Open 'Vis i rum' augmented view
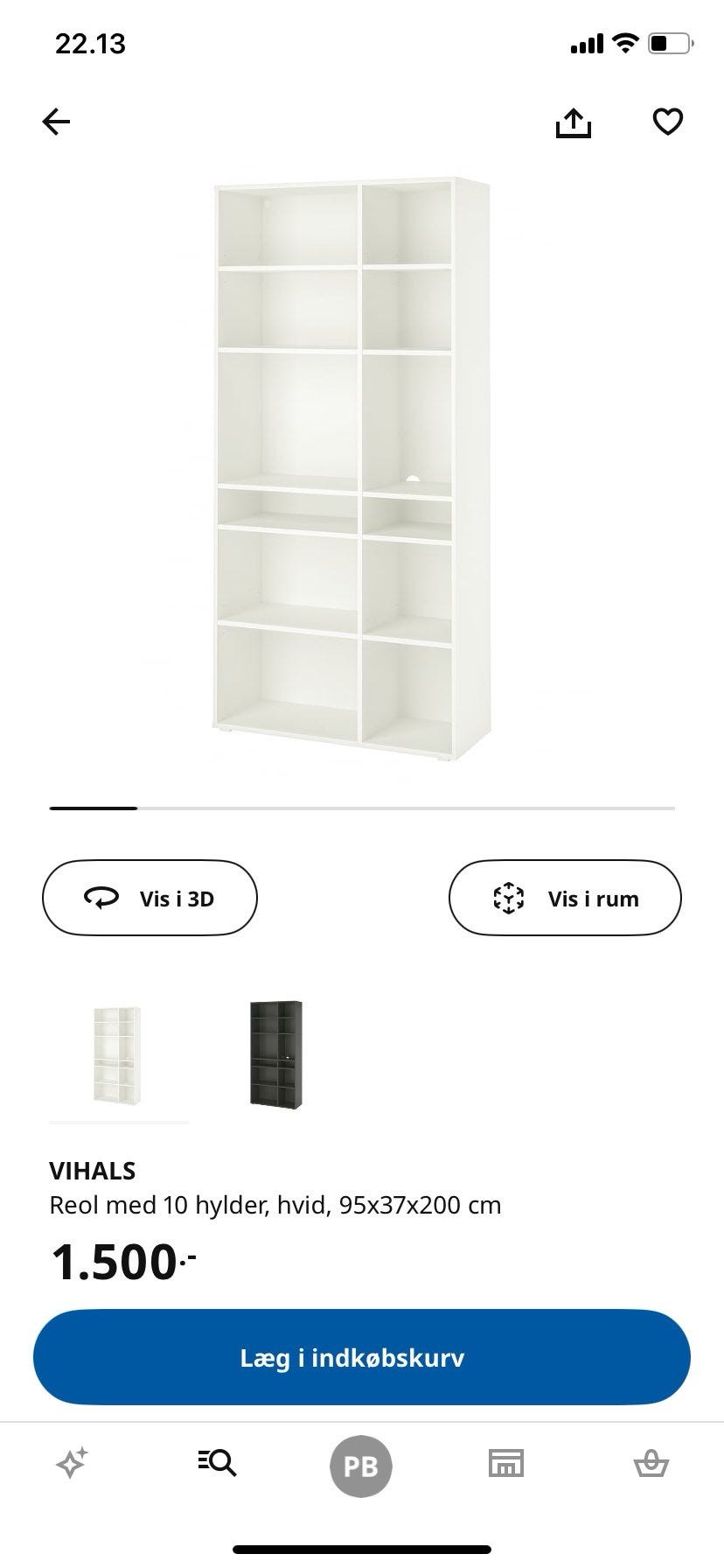Viewport: 724px width, 1568px height. (565, 898)
